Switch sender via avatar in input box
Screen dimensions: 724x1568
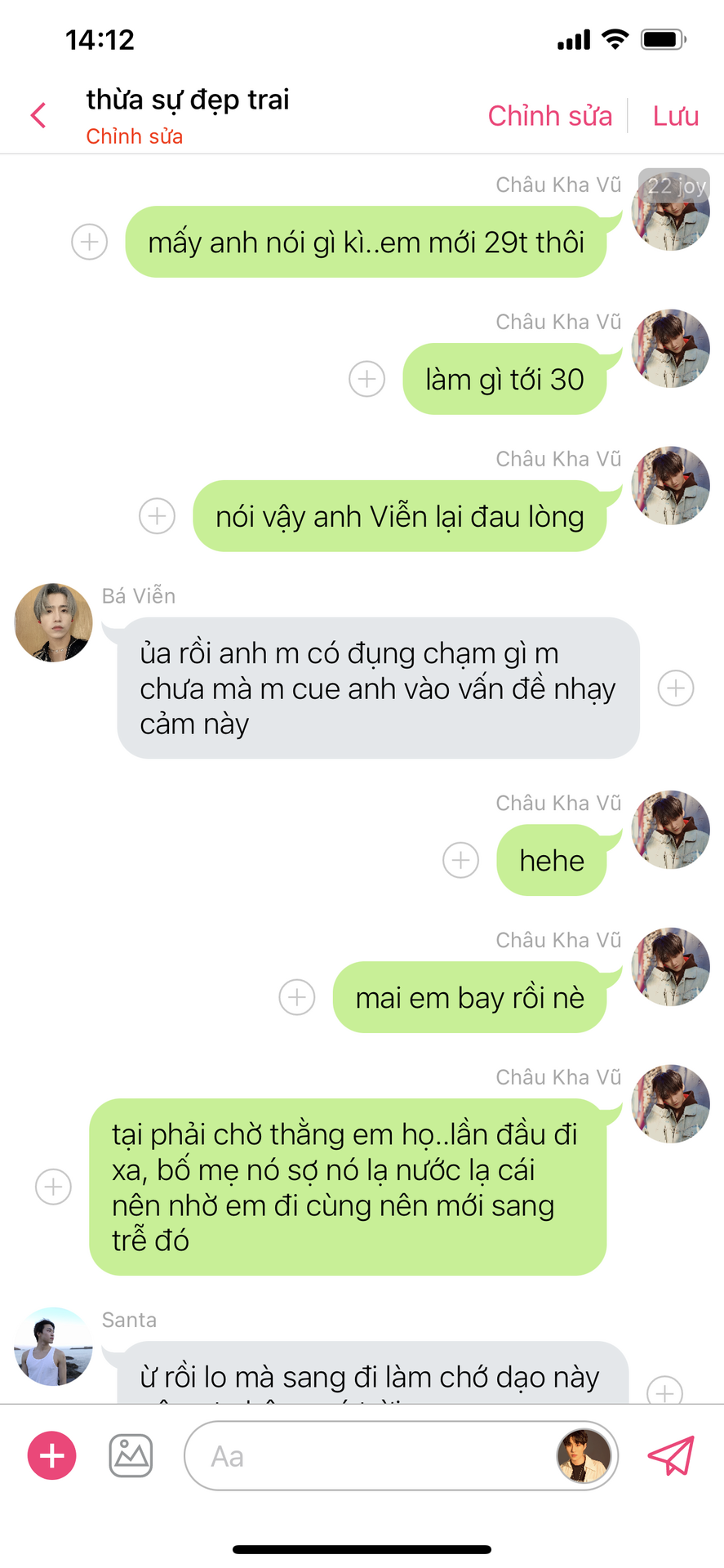584,1456
